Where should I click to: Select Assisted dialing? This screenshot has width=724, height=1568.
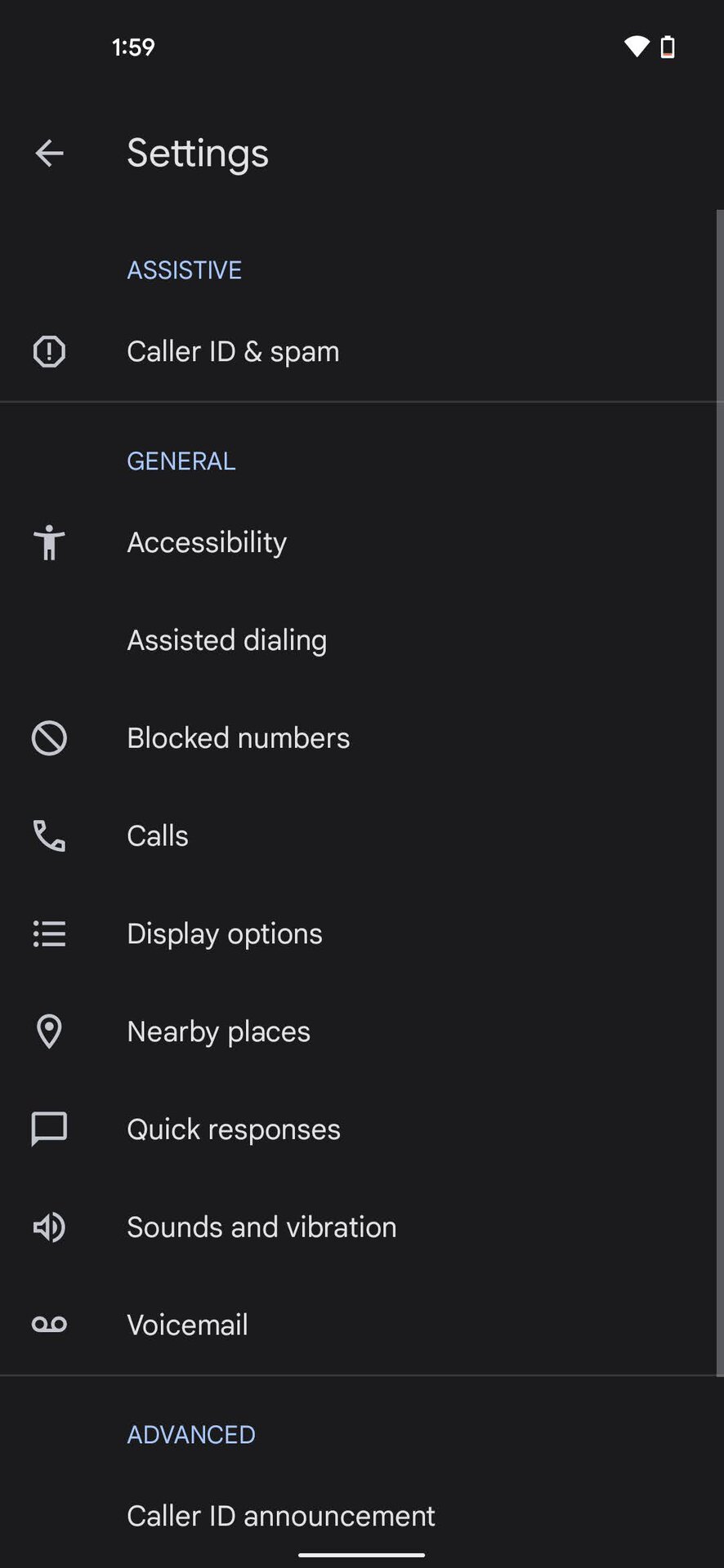(227, 640)
